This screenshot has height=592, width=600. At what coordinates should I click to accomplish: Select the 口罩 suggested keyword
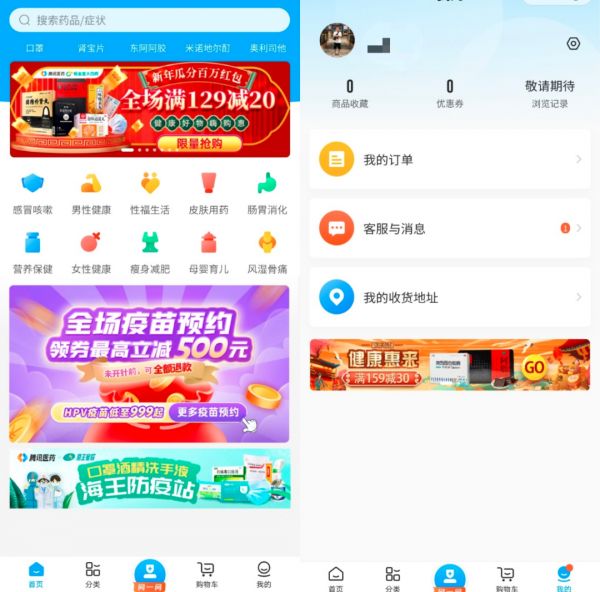coord(34,48)
